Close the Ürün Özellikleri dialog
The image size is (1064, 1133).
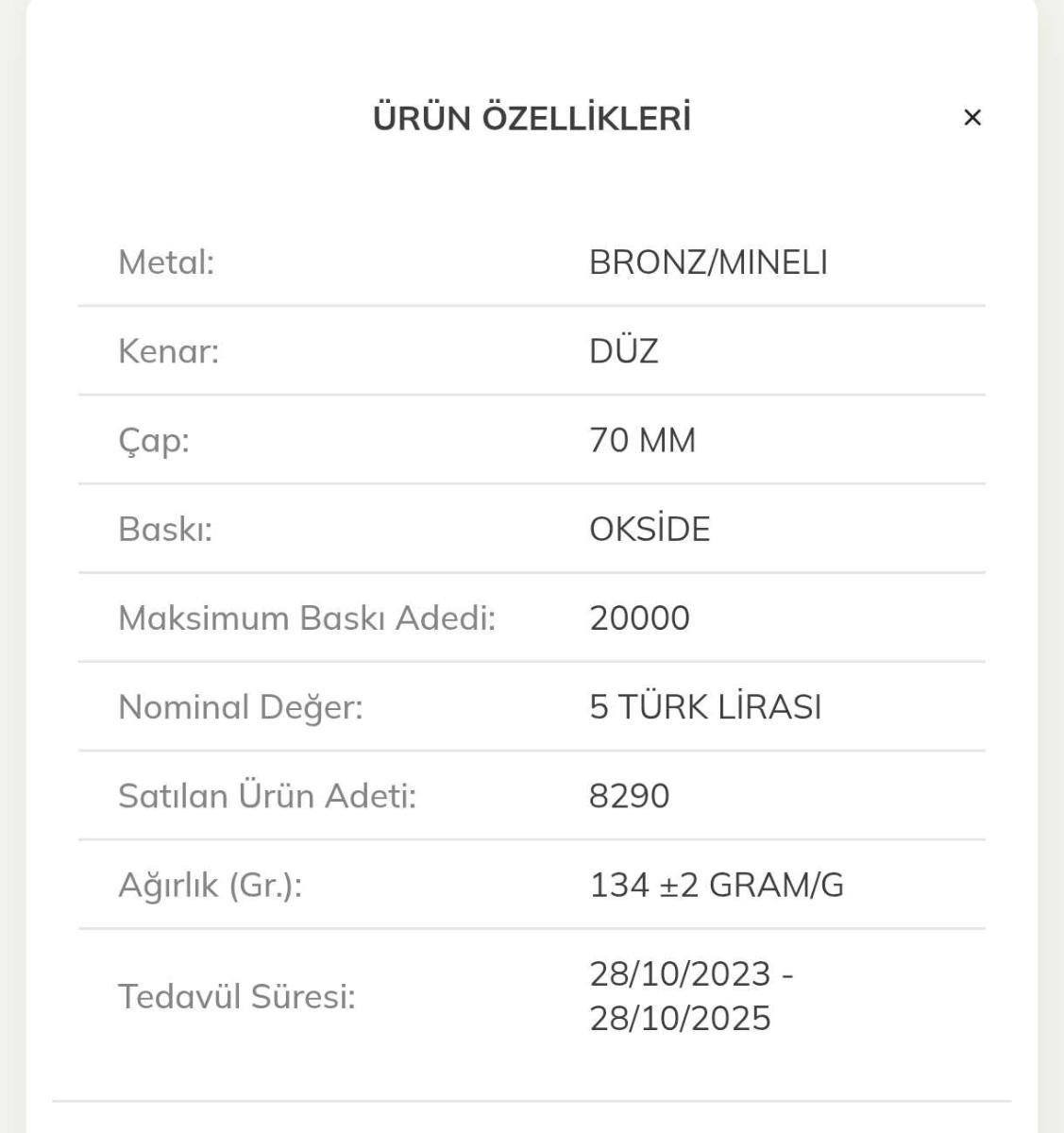(971, 118)
